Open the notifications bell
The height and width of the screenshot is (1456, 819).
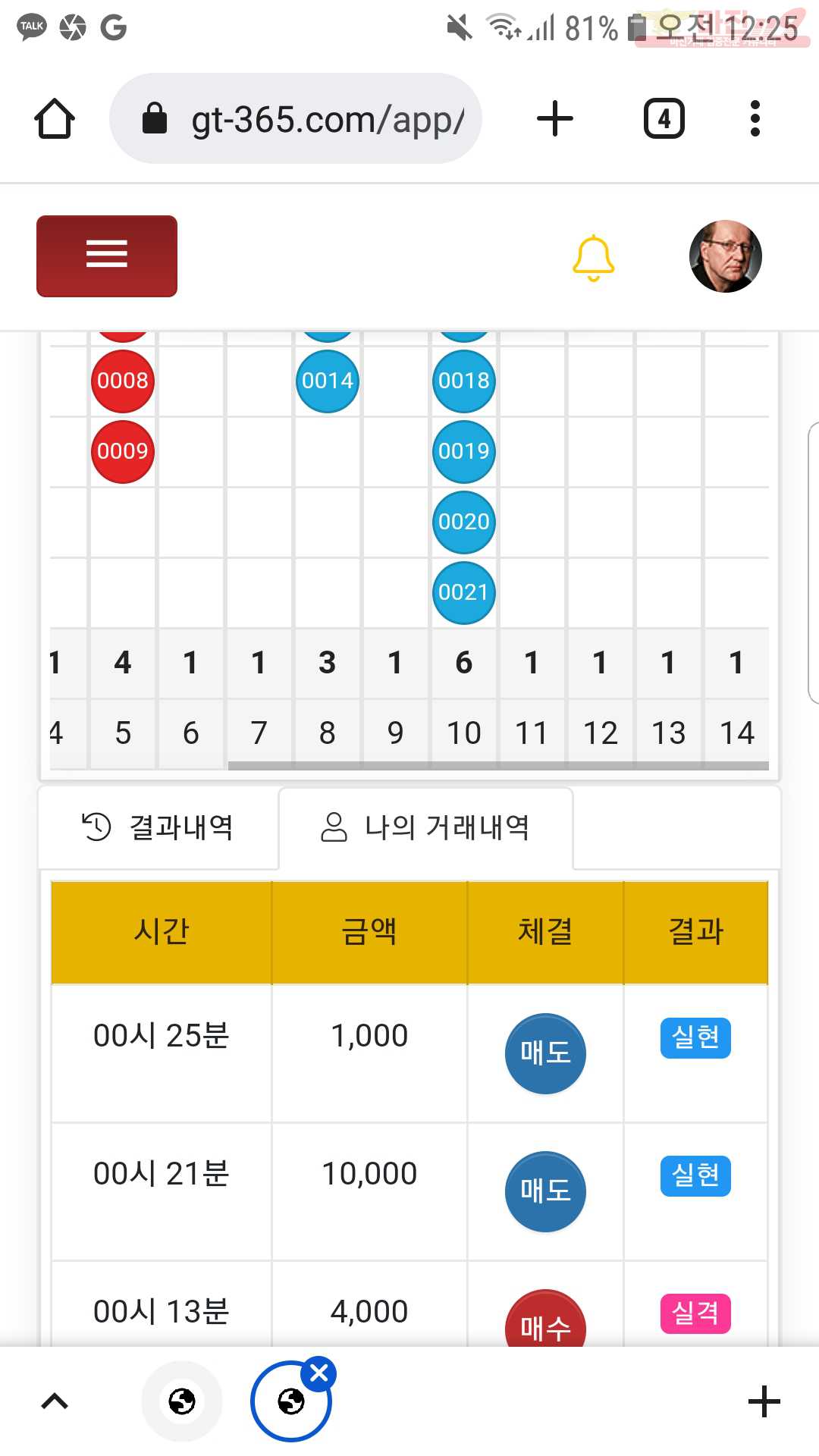pyautogui.click(x=593, y=258)
